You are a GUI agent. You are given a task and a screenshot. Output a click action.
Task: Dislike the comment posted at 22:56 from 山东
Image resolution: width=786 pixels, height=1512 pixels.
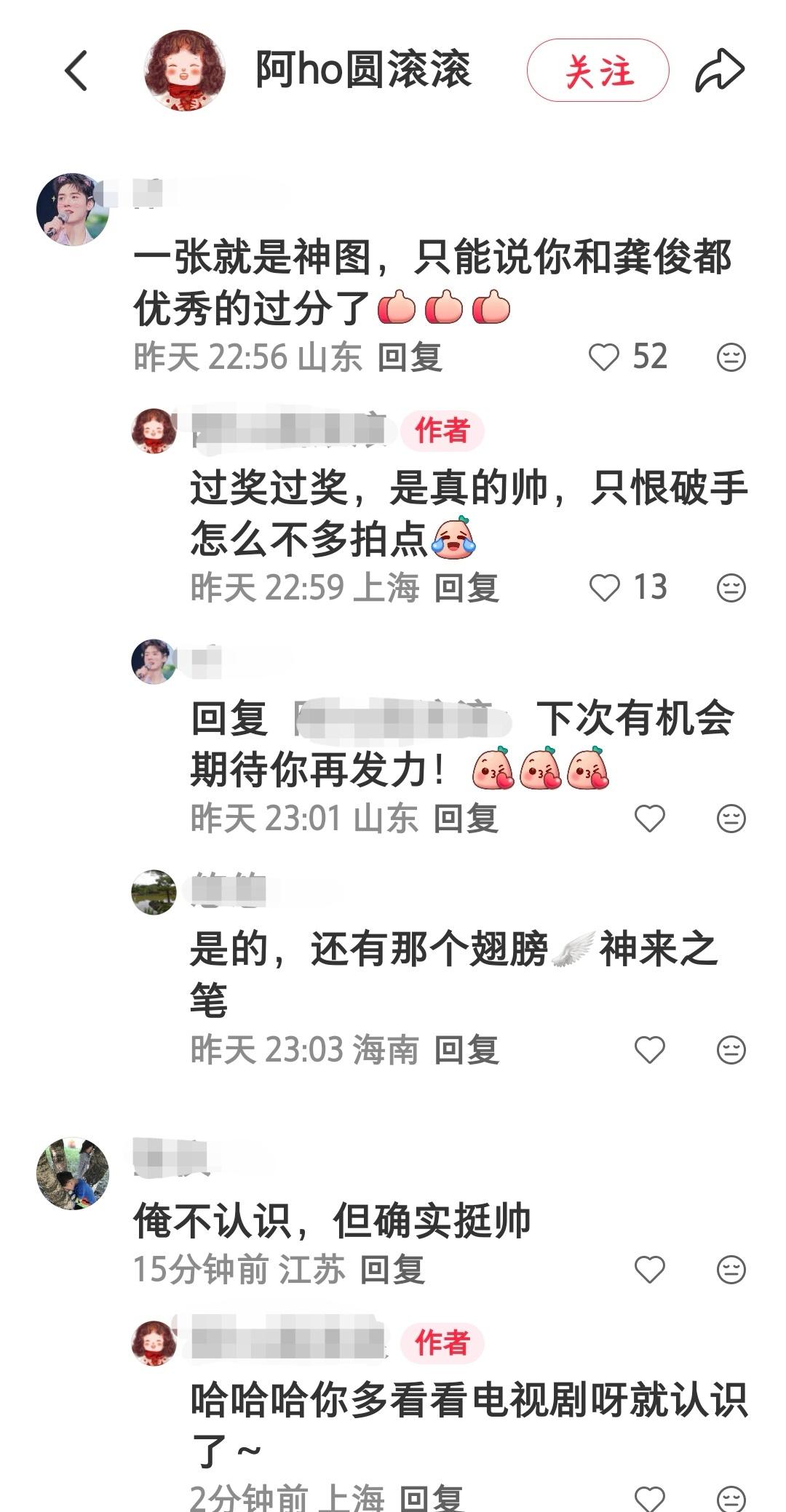(731, 357)
